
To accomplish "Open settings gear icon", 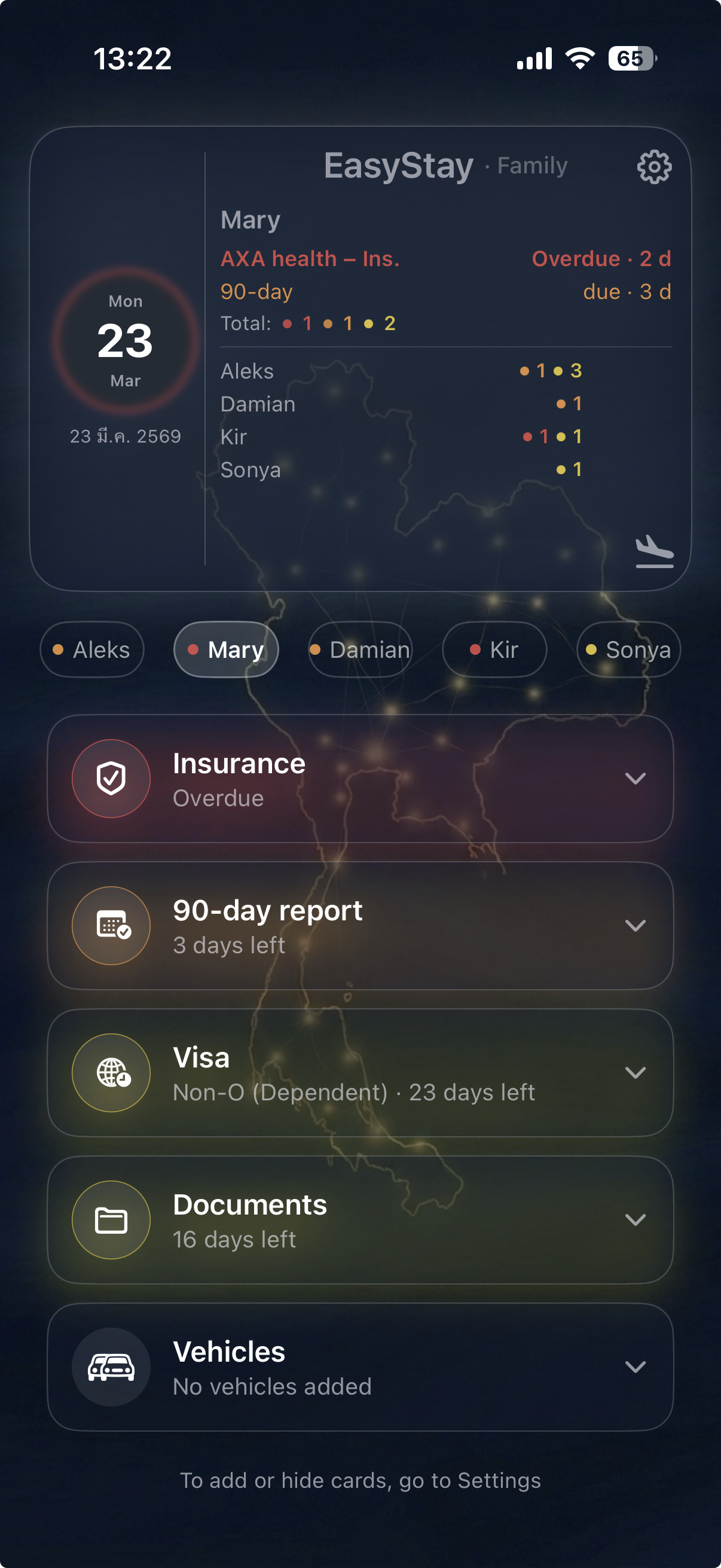I will point(654,166).
